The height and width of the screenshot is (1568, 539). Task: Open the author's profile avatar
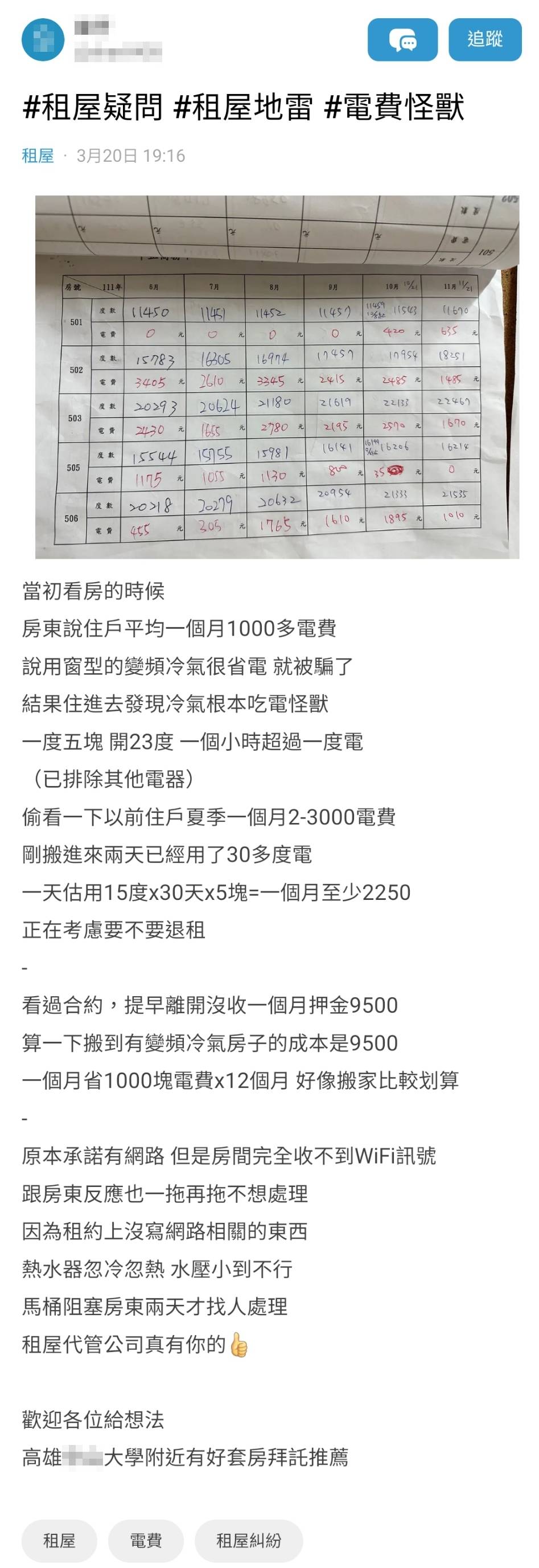coord(42,39)
